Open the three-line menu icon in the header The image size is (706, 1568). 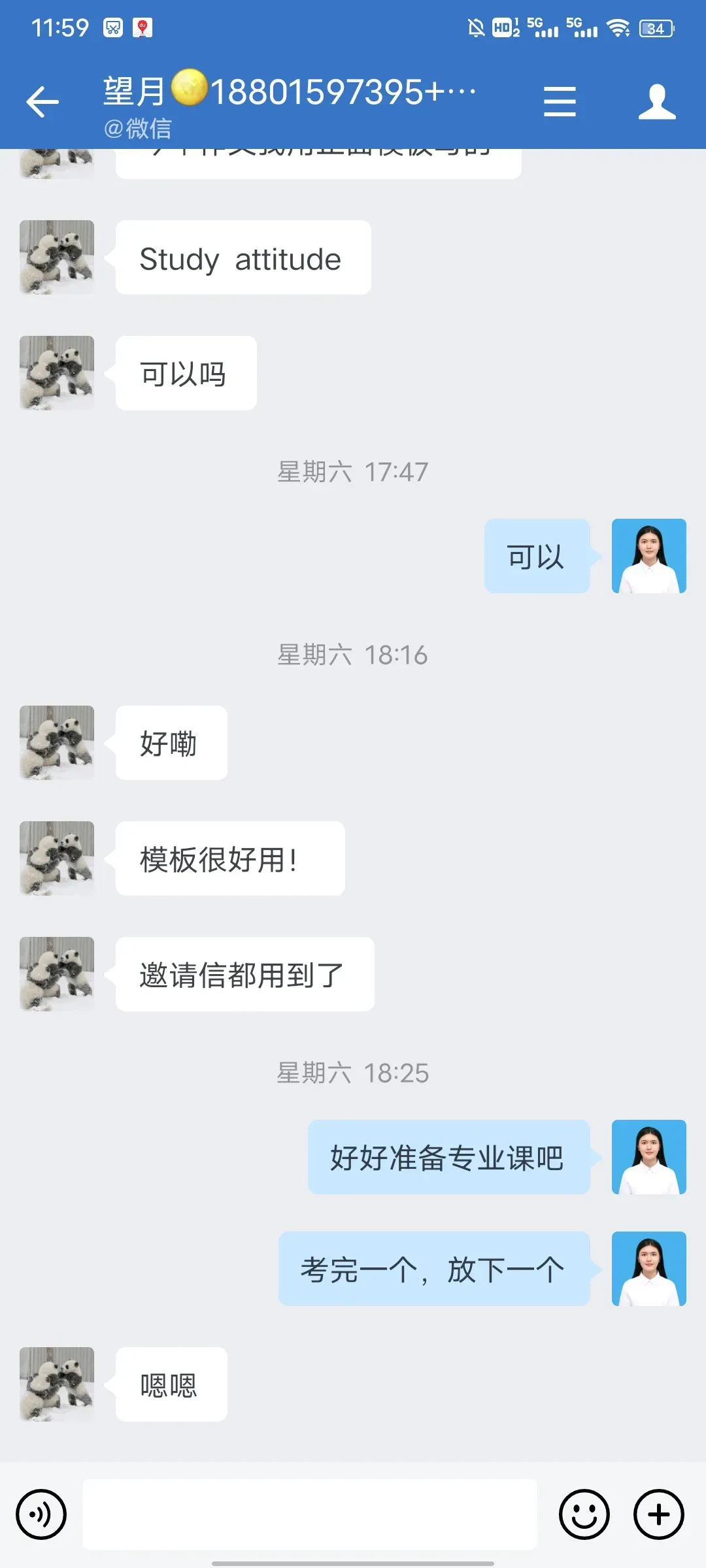(x=560, y=102)
